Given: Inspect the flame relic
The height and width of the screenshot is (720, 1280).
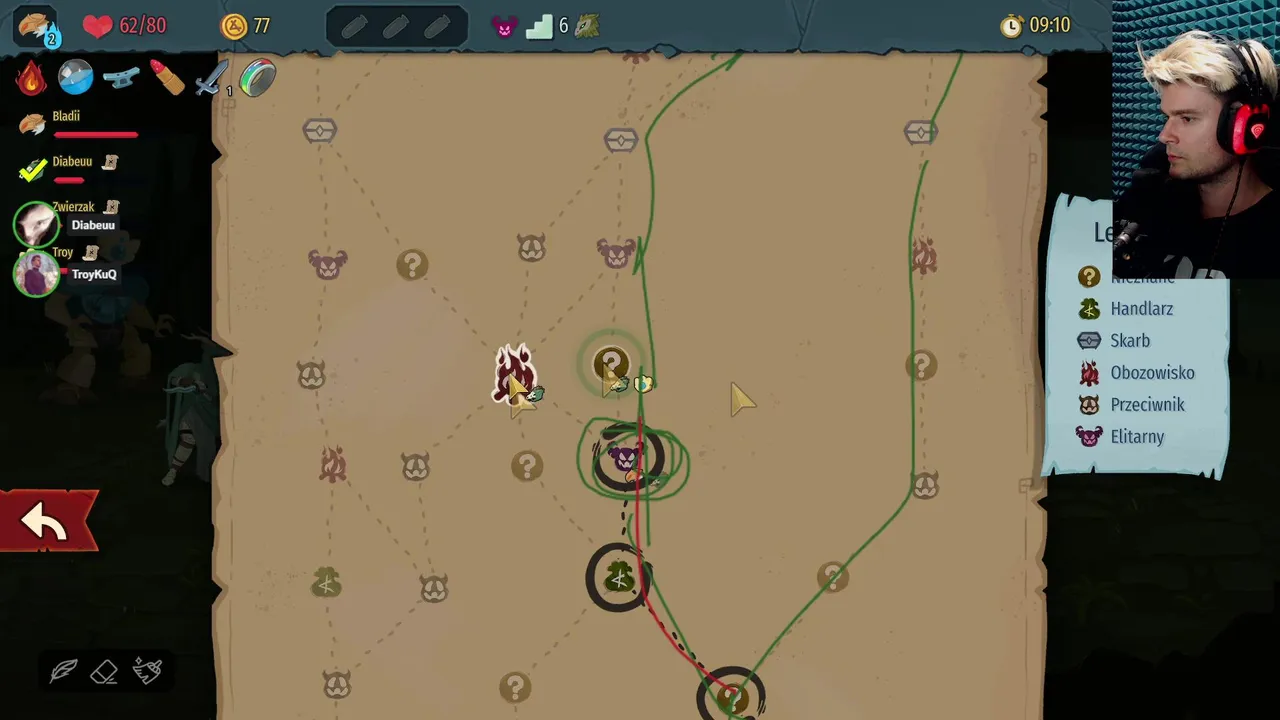Looking at the screenshot, I should coord(31,78).
